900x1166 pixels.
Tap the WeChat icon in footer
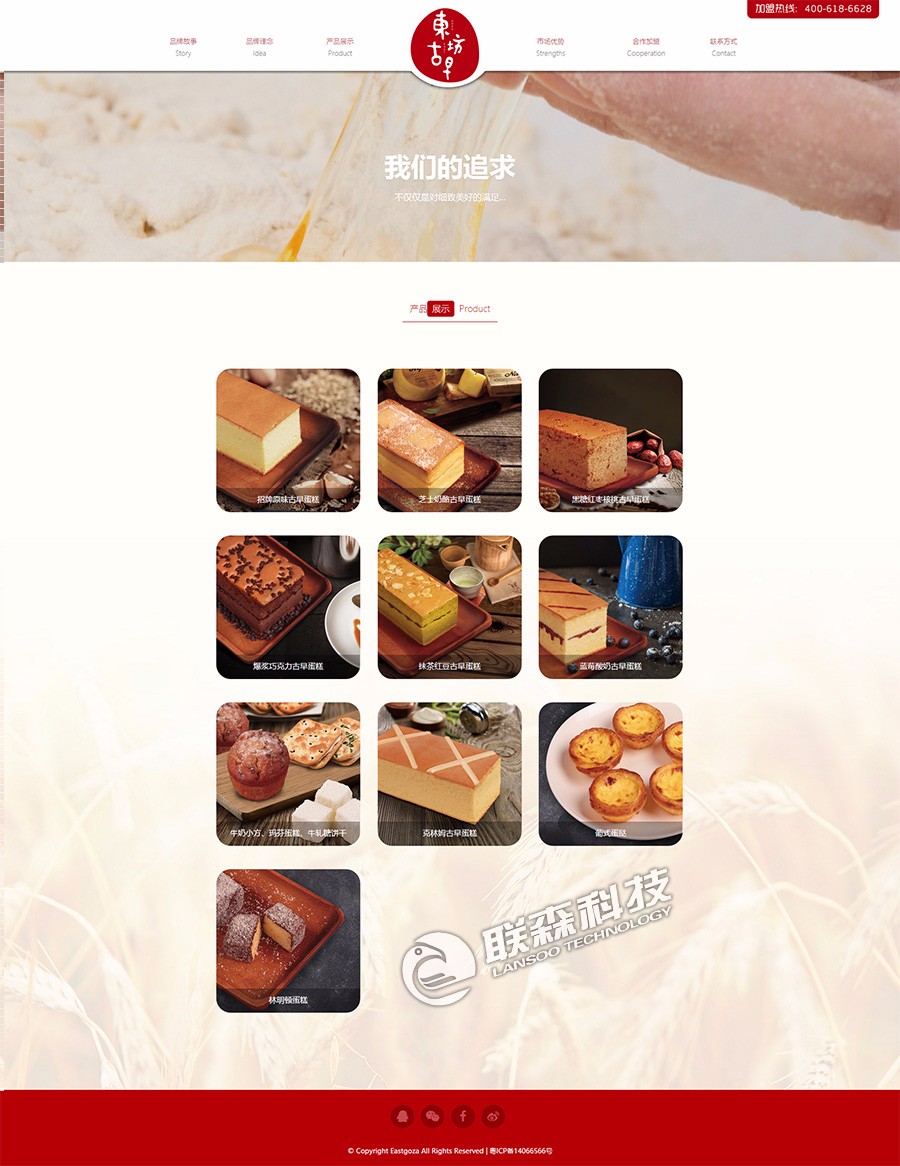tap(433, 1116)
